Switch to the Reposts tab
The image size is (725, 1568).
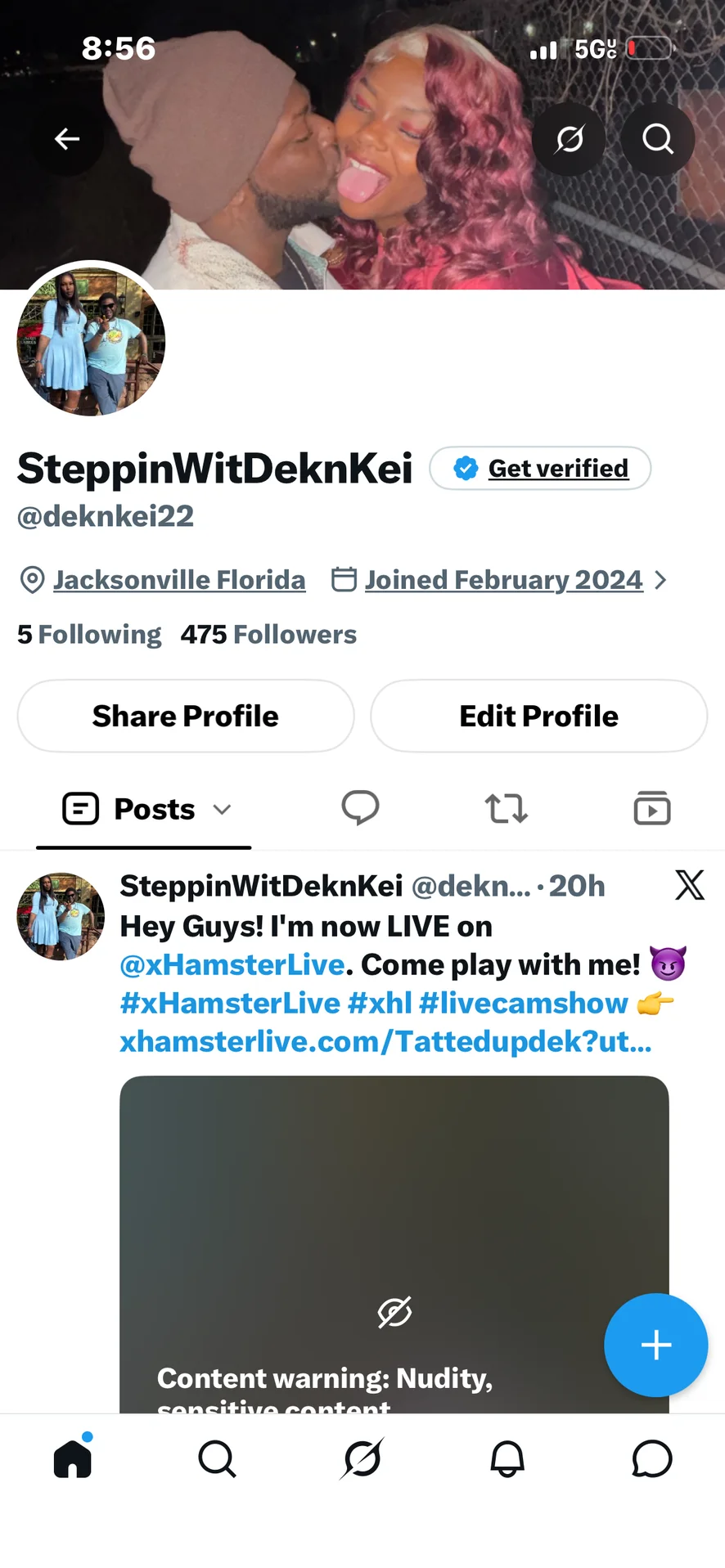tap(506, 808)
